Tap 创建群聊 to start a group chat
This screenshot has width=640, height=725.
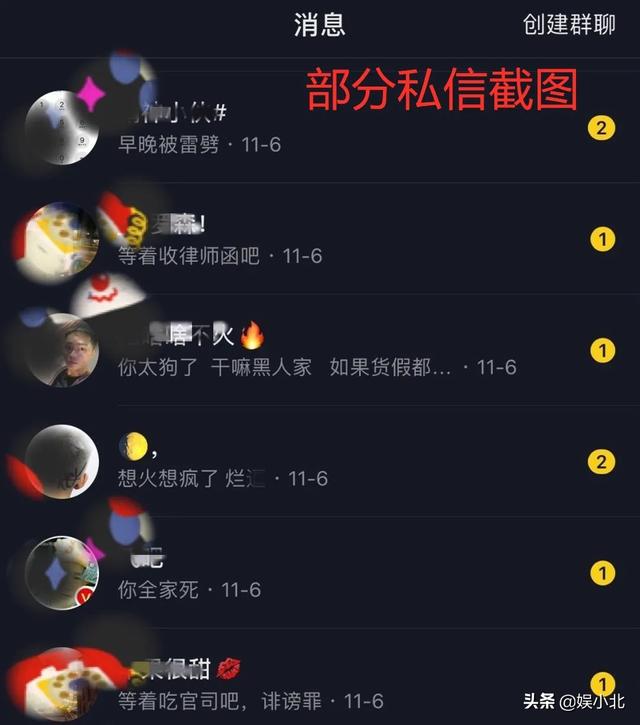[569, 26]
